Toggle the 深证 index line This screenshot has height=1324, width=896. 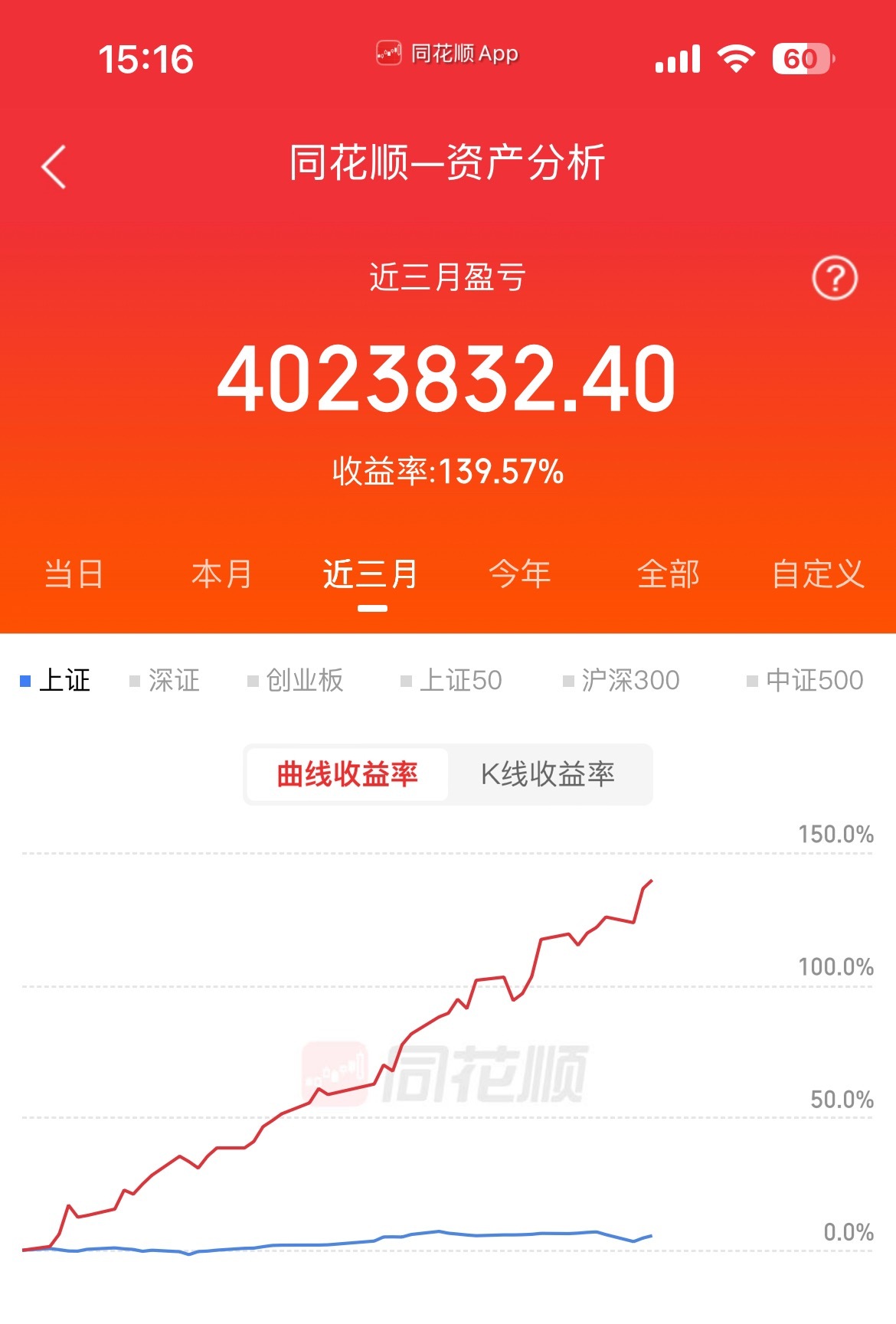coord(165,679)
